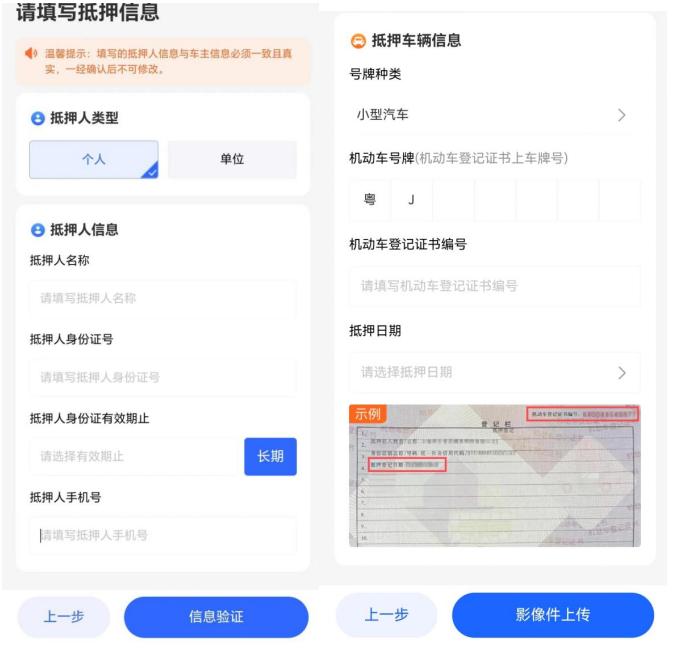
Task: Submit with the 信息验证 button
Action: [x=216, y=617]
